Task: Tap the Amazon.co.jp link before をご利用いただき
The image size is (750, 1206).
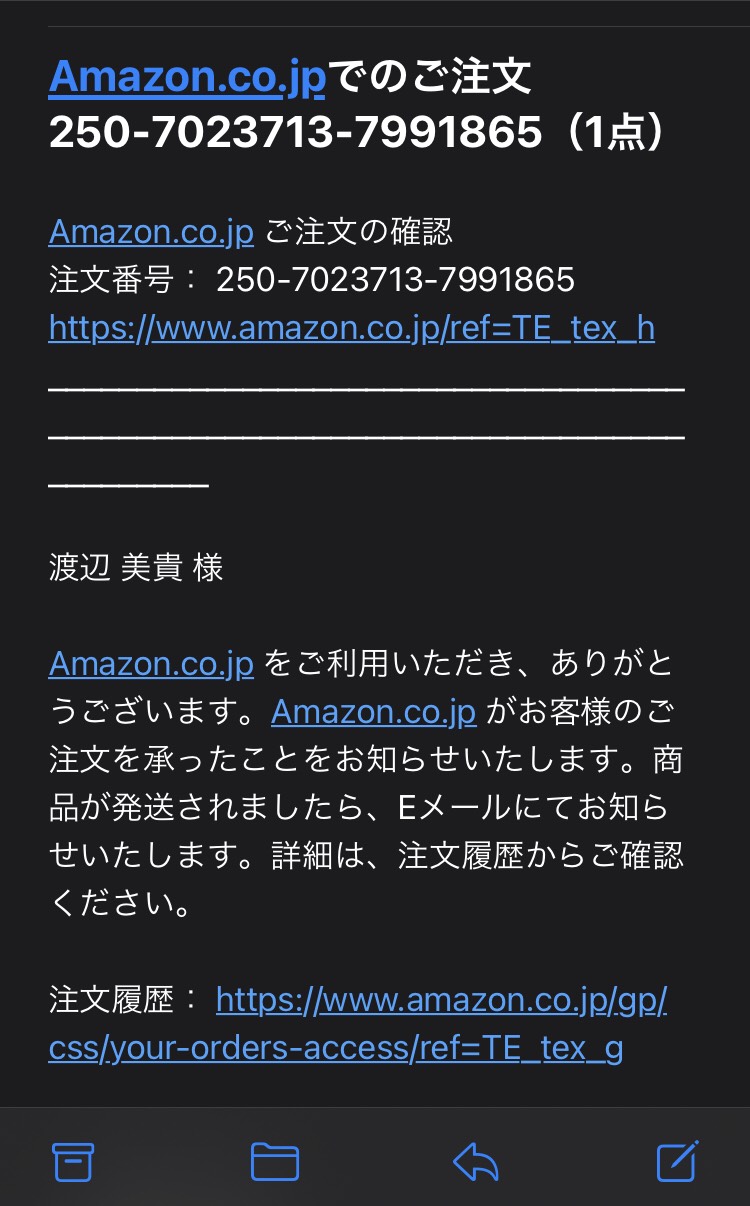Action: pyautogui.click(x=151, y=663)
